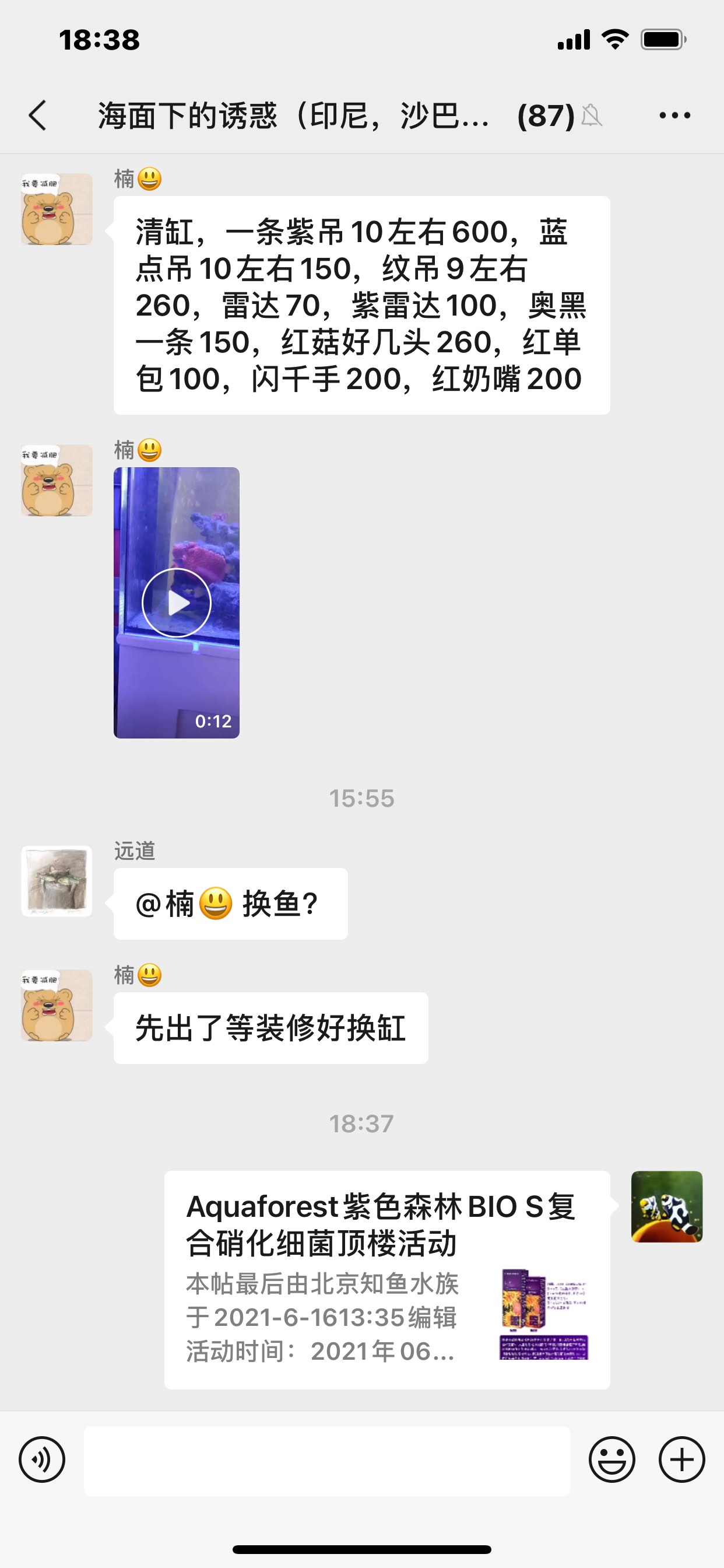Focus the message text field
The height and width of the screenshot is (1568, 724).
(x=326, y=1461)
